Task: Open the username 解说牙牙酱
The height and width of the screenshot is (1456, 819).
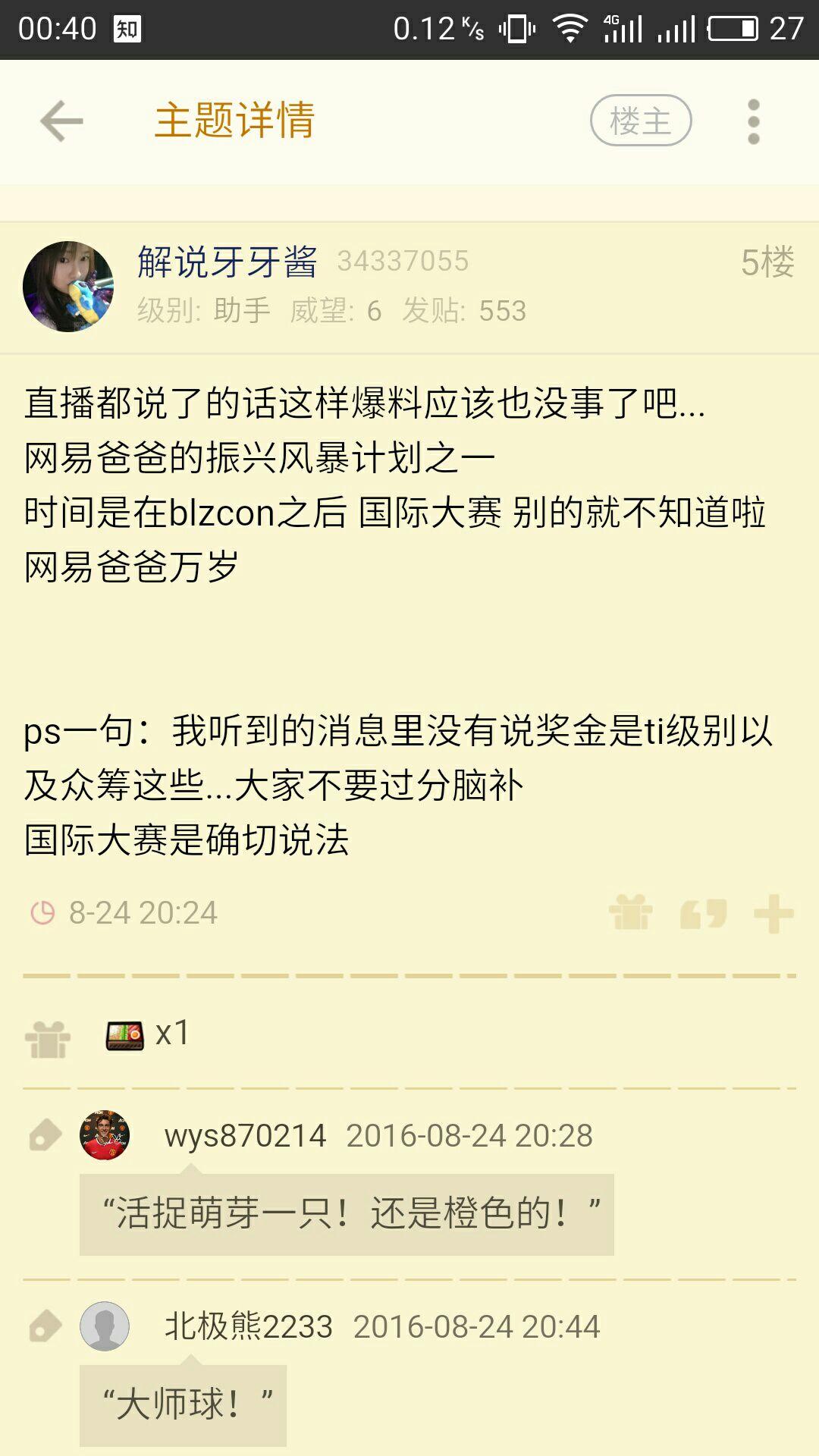Action: pos(227,262)
